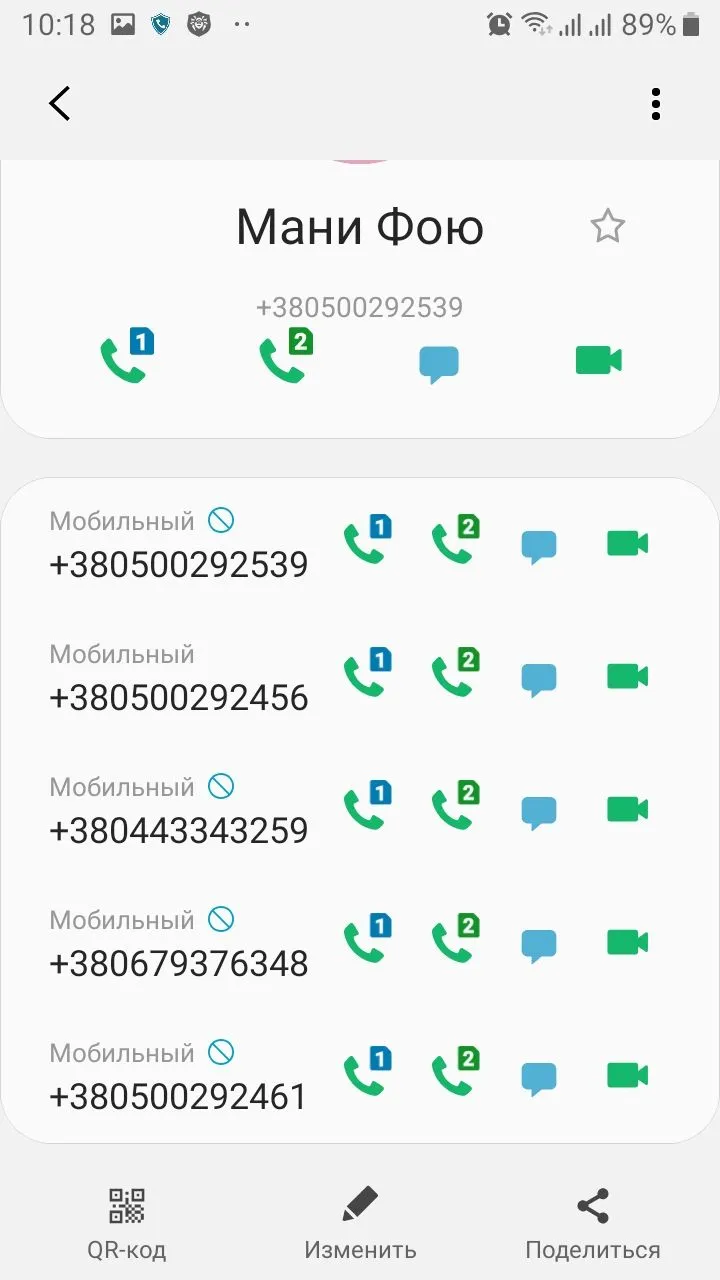Send a message from the contact header
Image resolution: width=720 pixels, height=1280 pixels.
tap(438, 364)
